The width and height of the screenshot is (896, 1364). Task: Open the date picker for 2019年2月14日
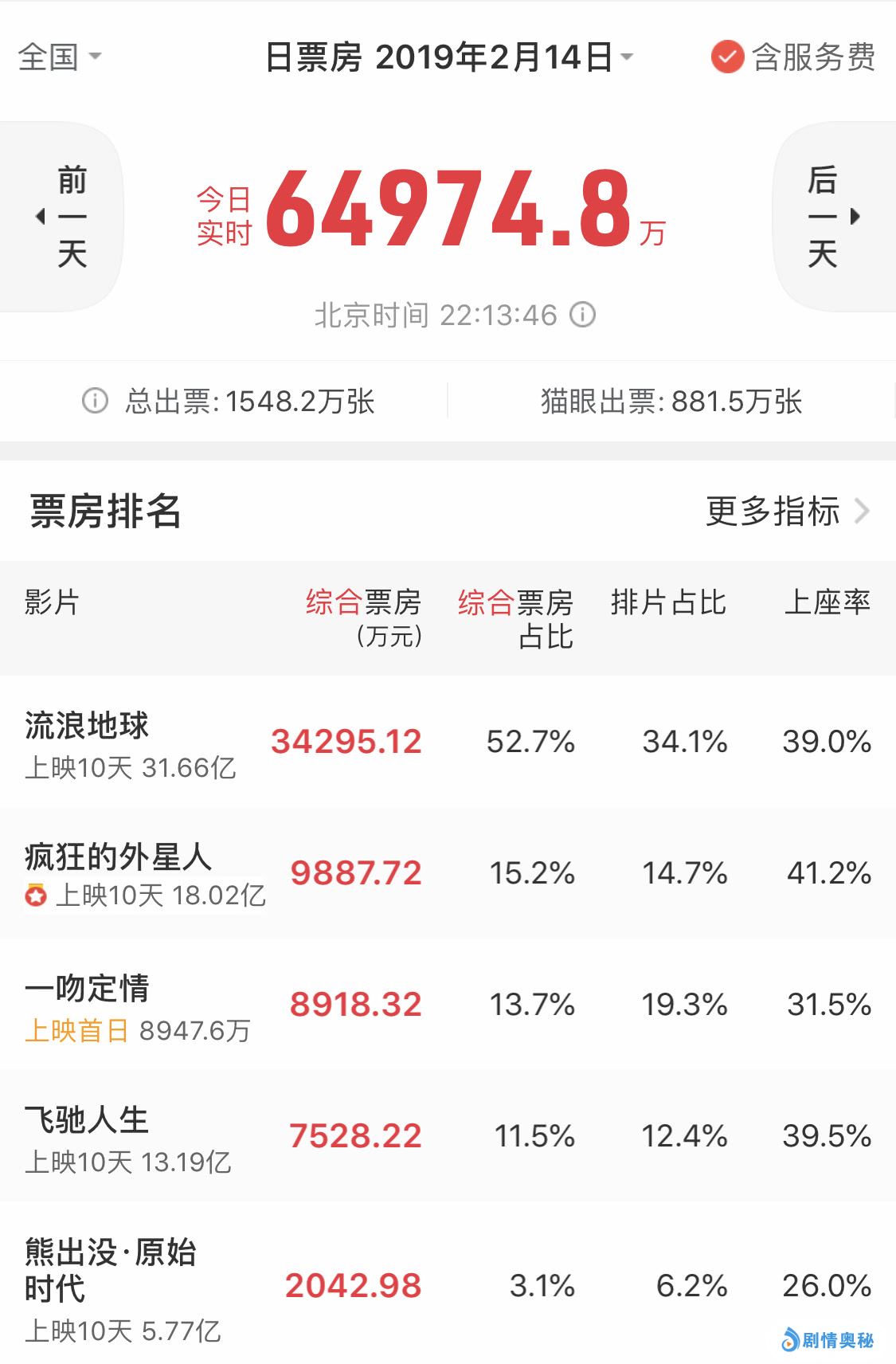click(449, 57)
